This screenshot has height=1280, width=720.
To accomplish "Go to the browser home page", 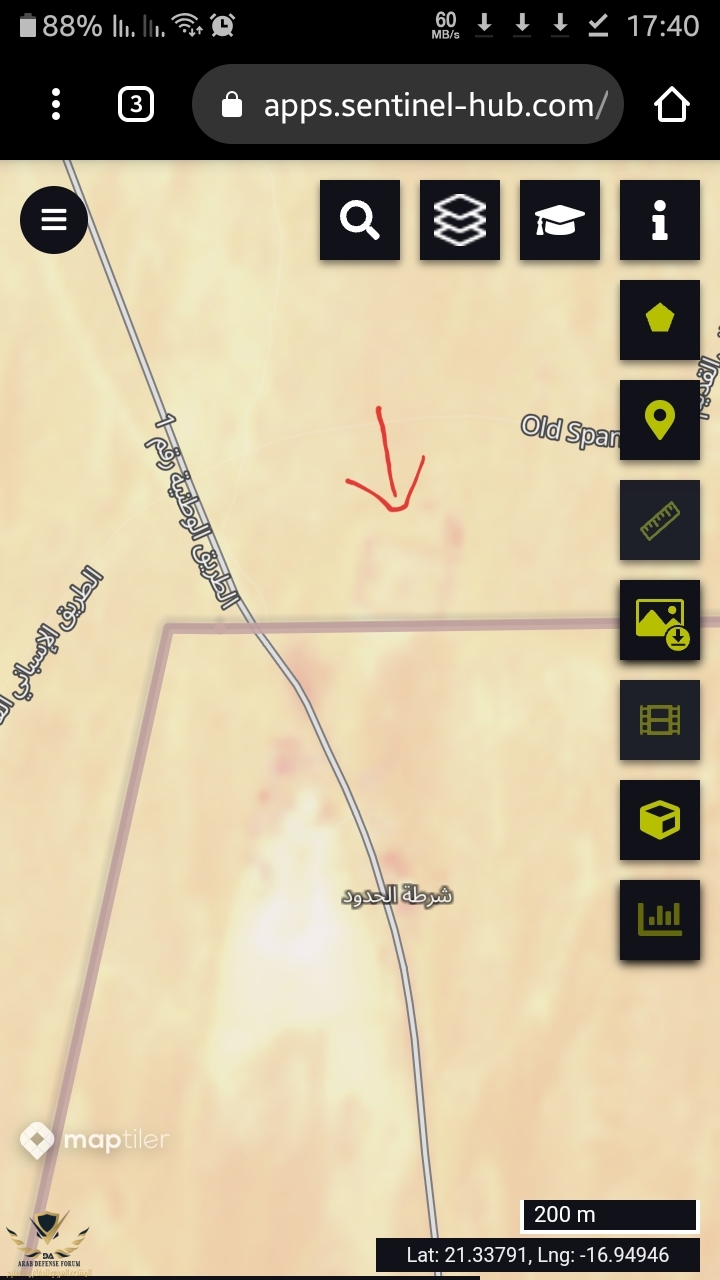I will tap(671, 104).
